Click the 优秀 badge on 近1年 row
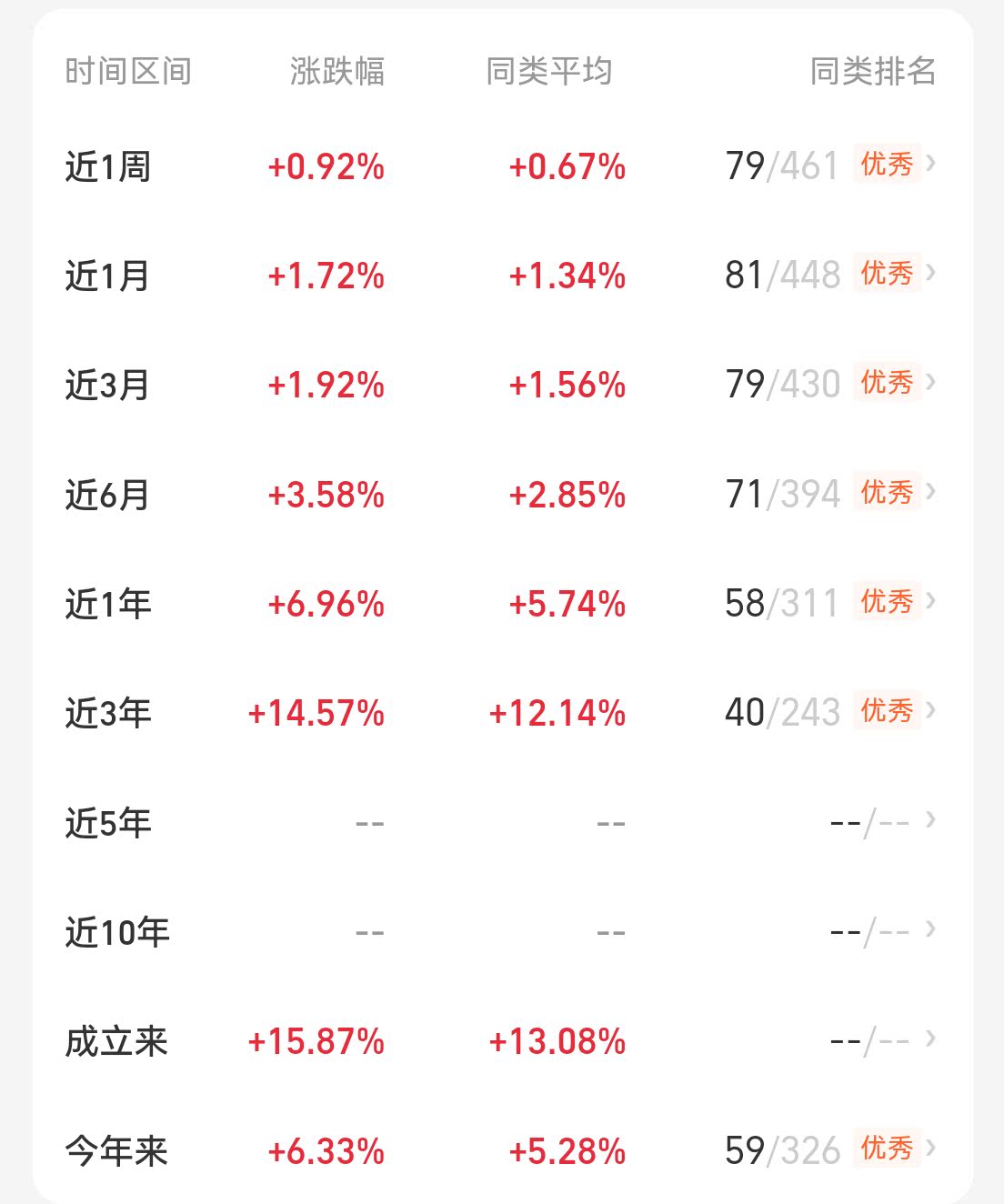 [x=889, y=603]
